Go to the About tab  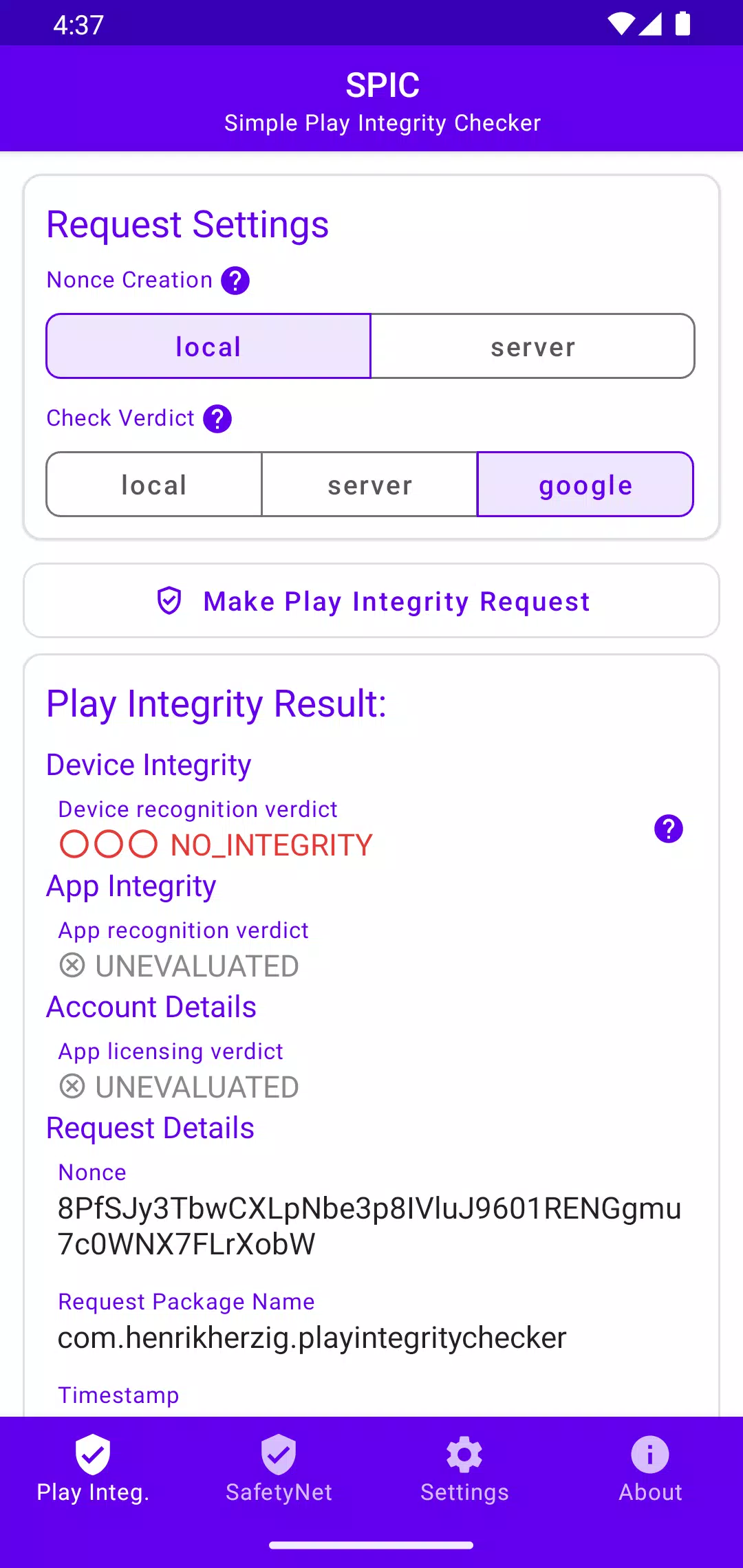click(x=650, y=1468)
